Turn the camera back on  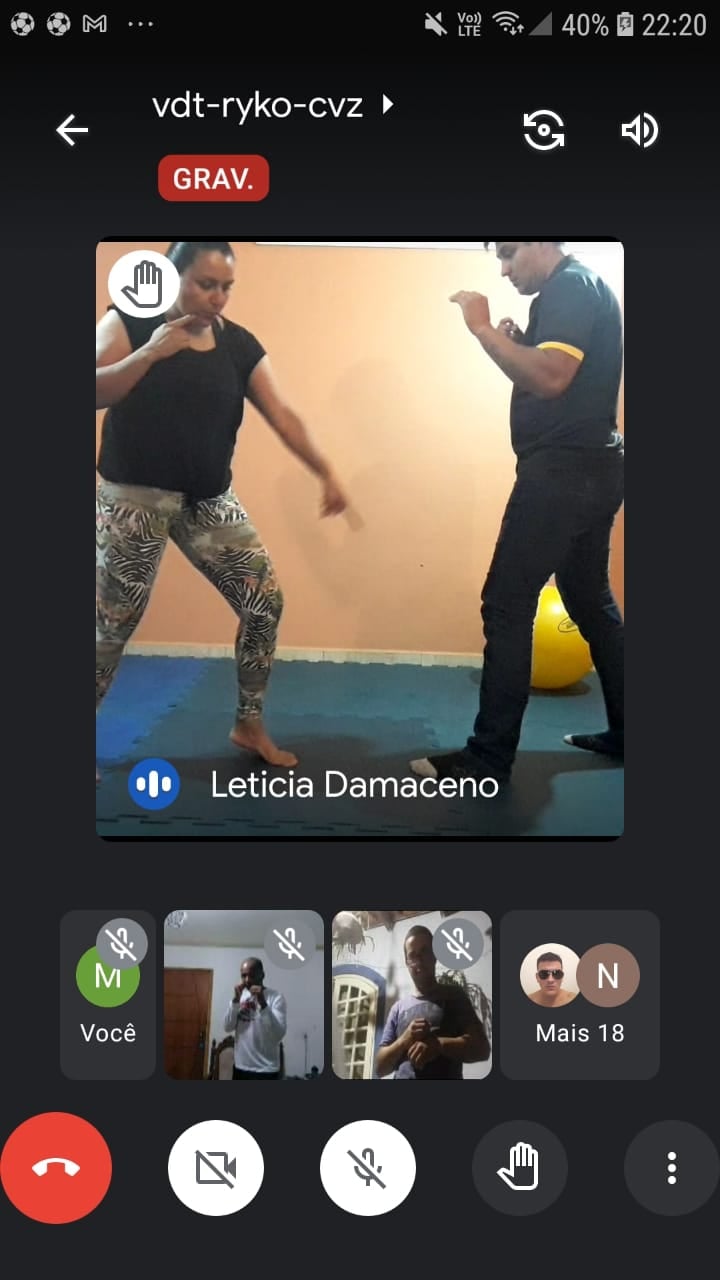216,1168
